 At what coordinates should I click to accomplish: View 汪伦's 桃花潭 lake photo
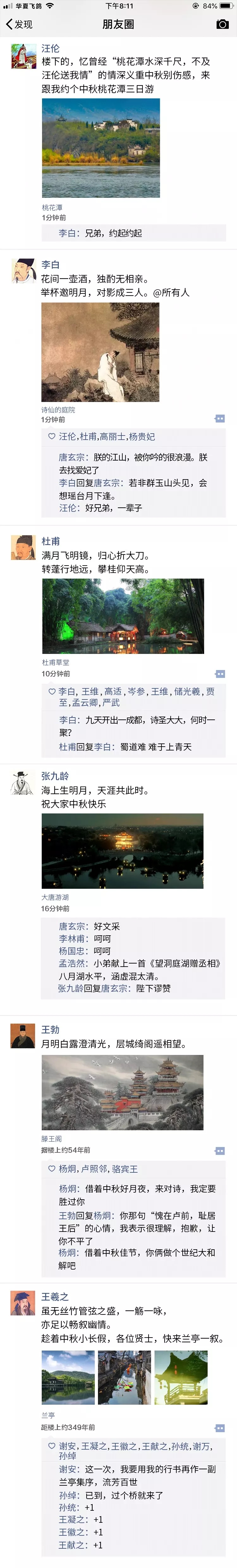100,148
